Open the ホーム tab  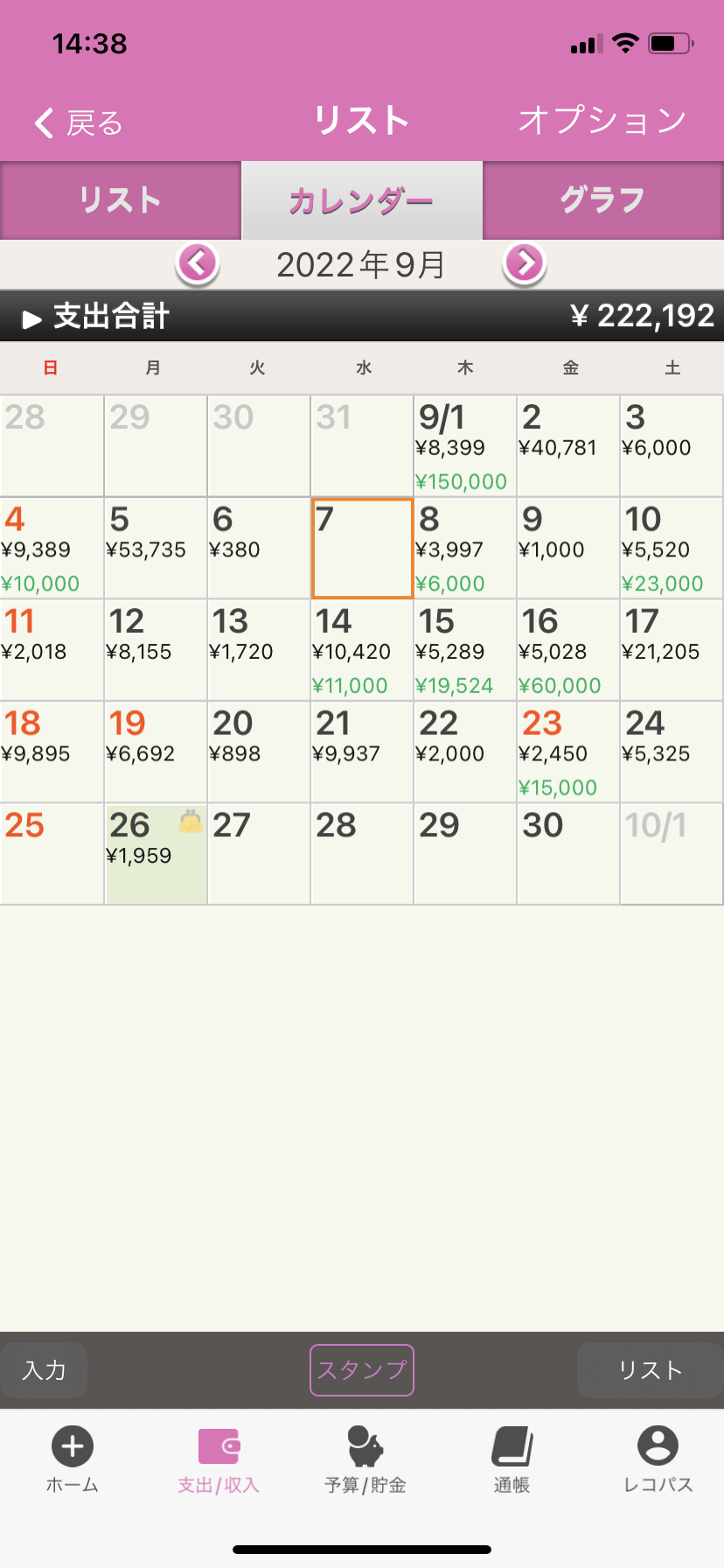73,1459
